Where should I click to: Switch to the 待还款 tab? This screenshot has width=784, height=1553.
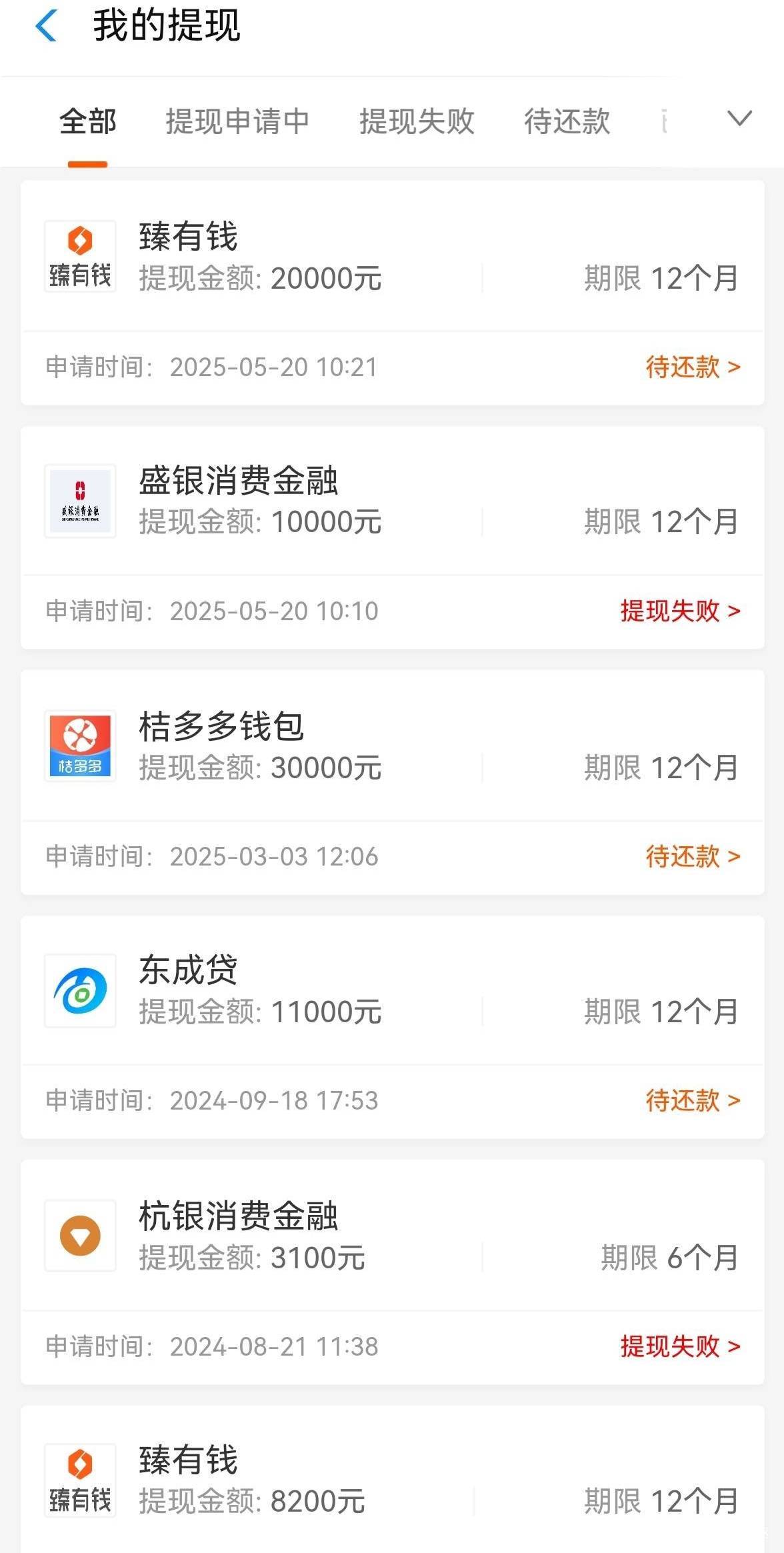click(567, 121)
